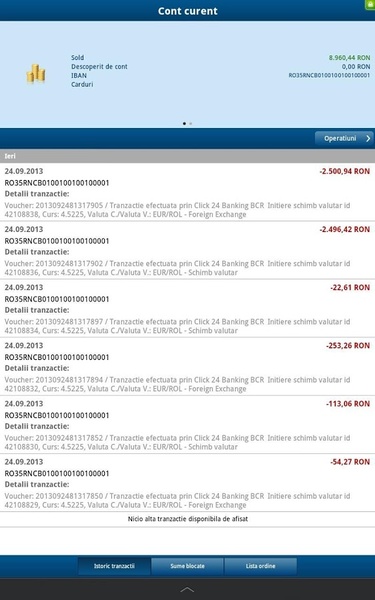Viewport: 375px width, 600px height.
Task: Expand the system bar up arrow
Action: pyautogui.click(x=187, y=589)
